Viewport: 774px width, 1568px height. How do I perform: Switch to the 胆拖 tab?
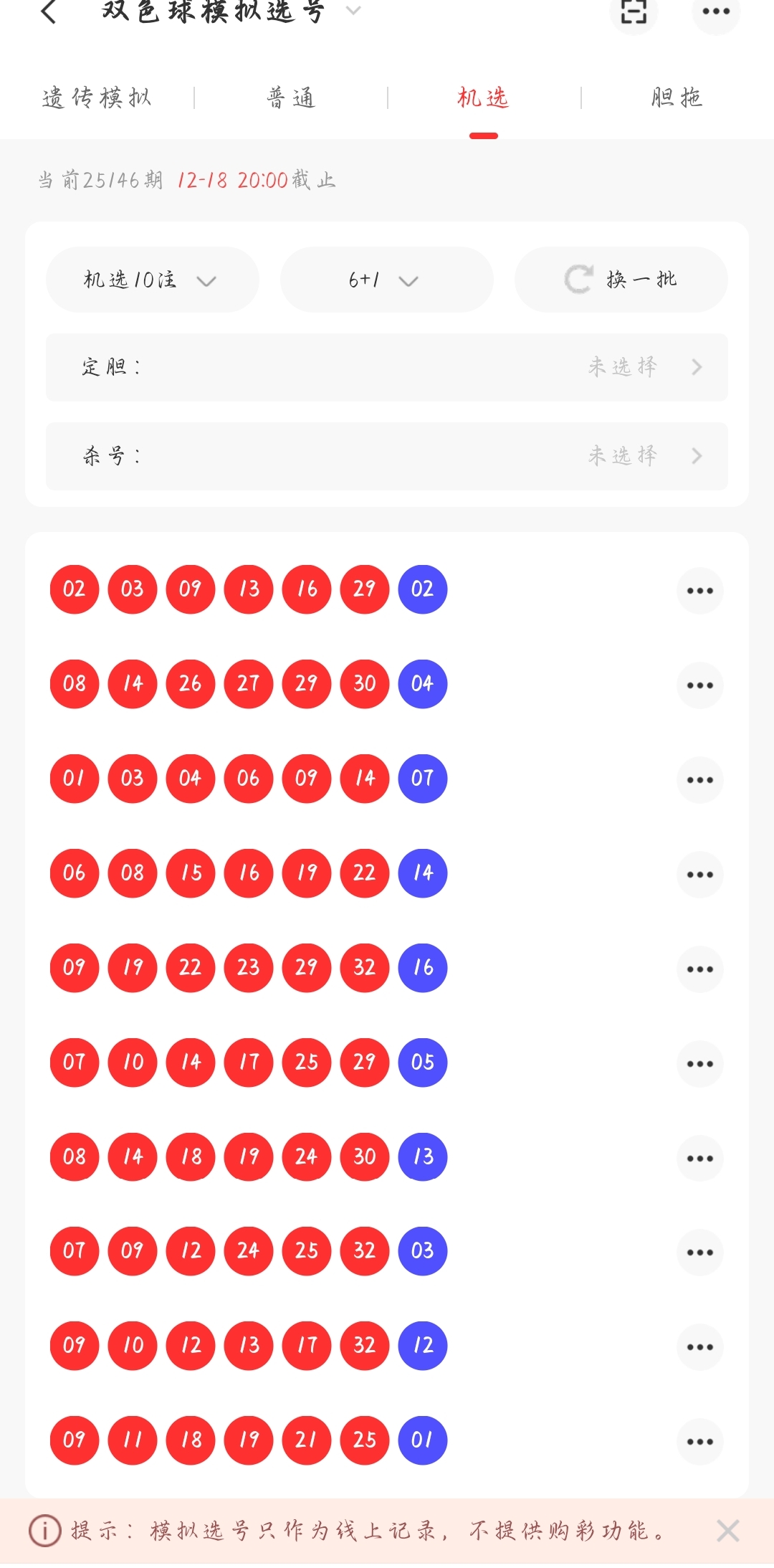click(x=677, y=98)
